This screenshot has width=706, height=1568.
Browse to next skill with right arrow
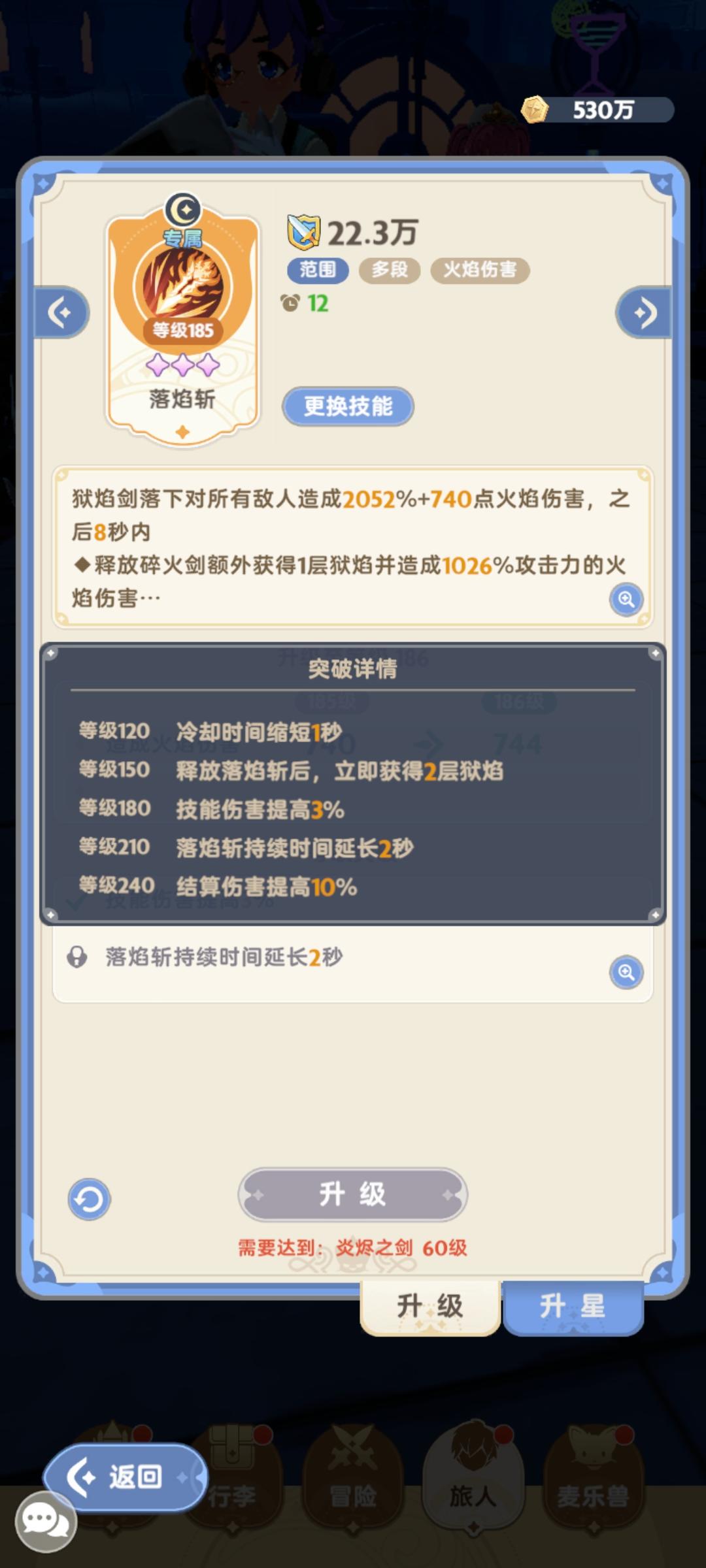click(x=644, y=312)
